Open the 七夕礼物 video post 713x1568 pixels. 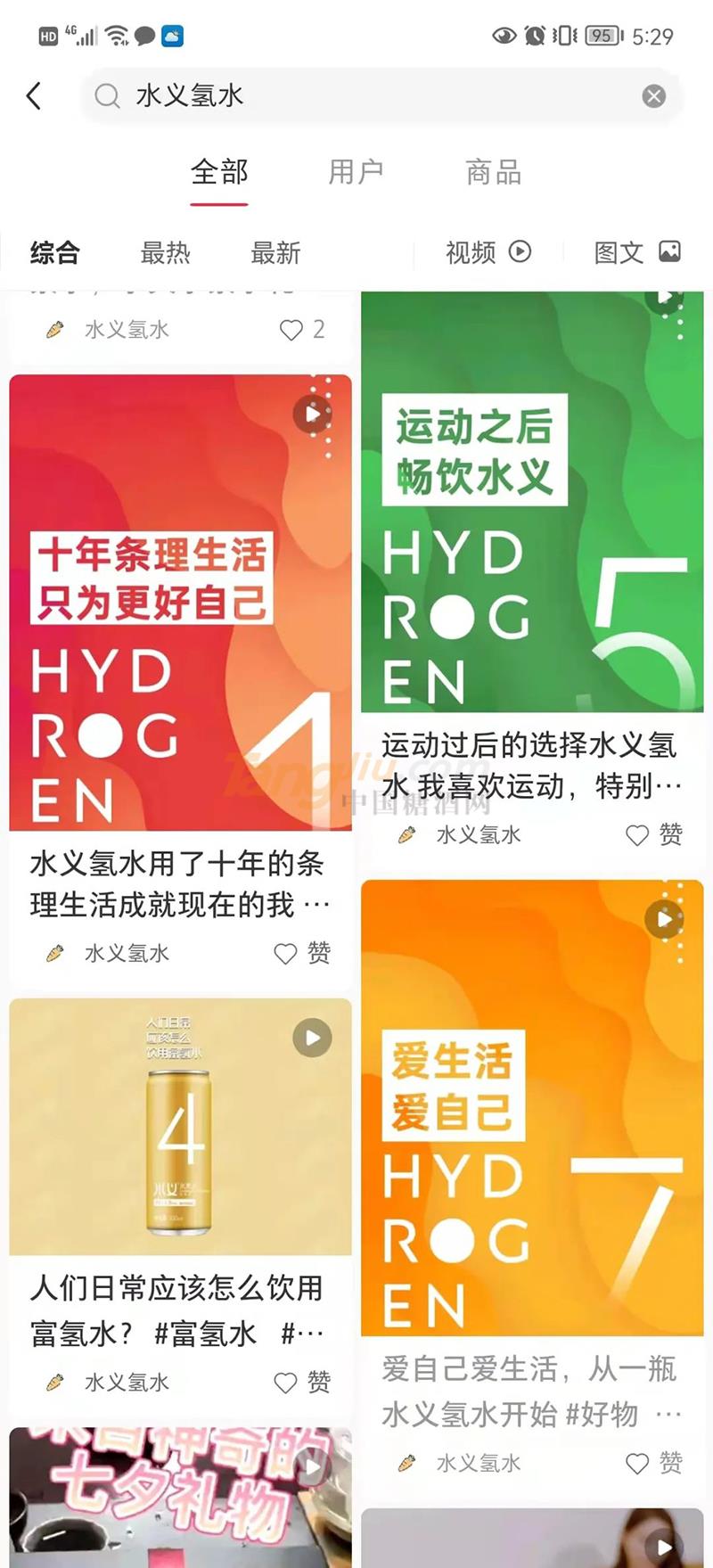pyautogui.click(x=180, y=1498)
